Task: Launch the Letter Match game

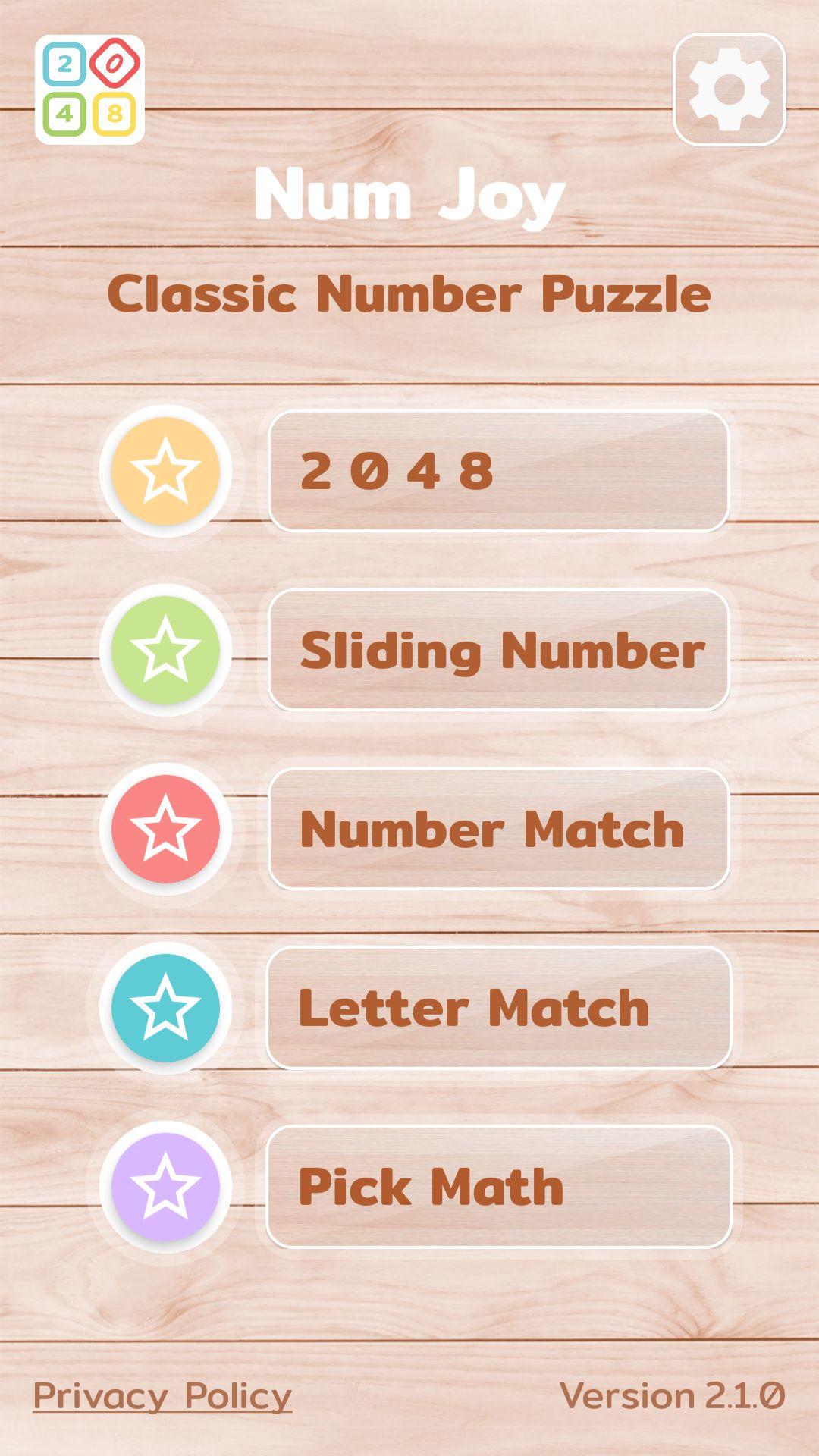Action: 498,1008
